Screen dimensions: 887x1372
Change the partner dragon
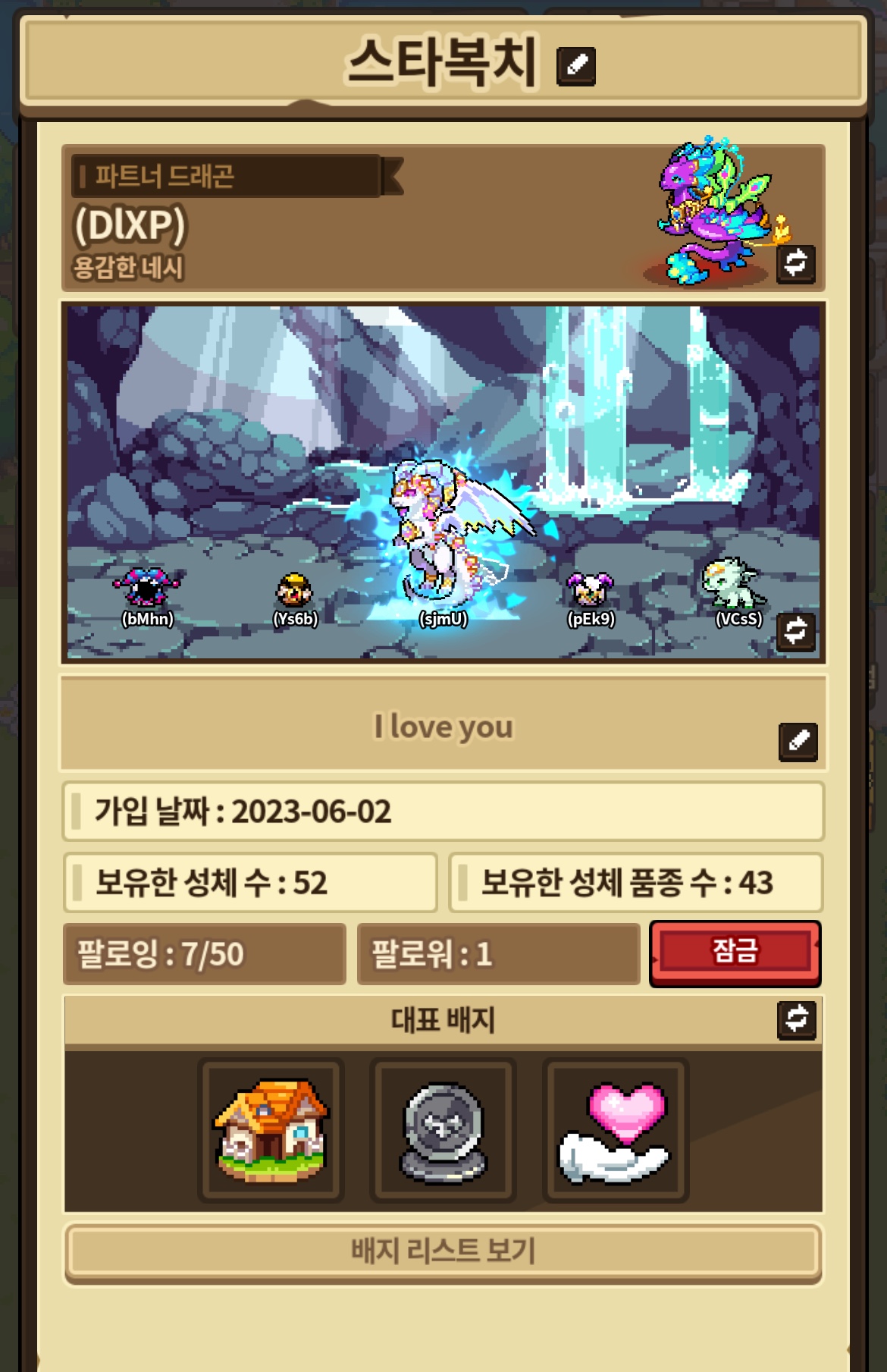[795, 263]
